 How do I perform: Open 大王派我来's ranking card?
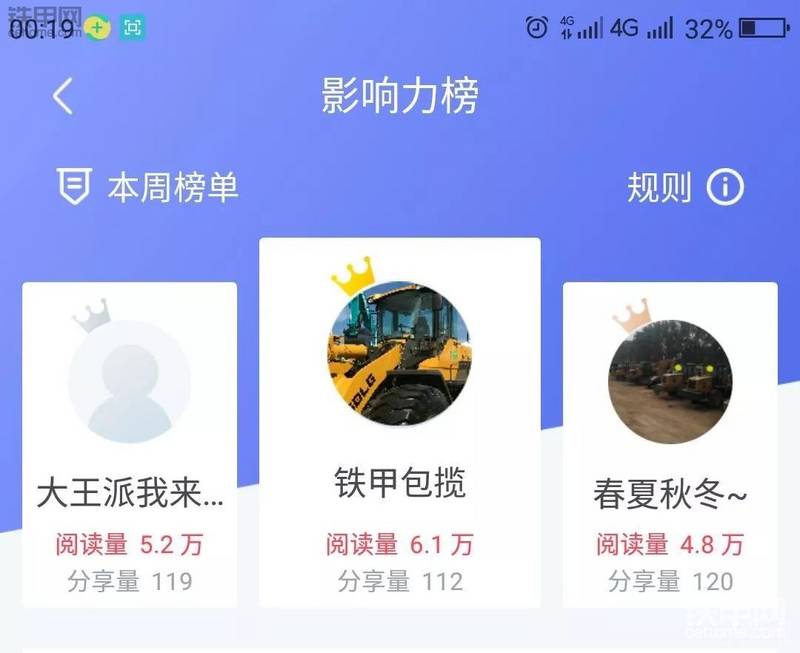click(x=130, y=445)
